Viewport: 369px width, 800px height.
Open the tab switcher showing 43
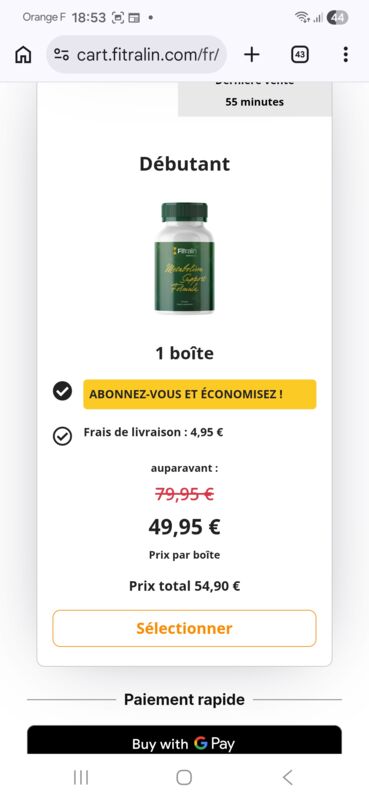(300, 55)
